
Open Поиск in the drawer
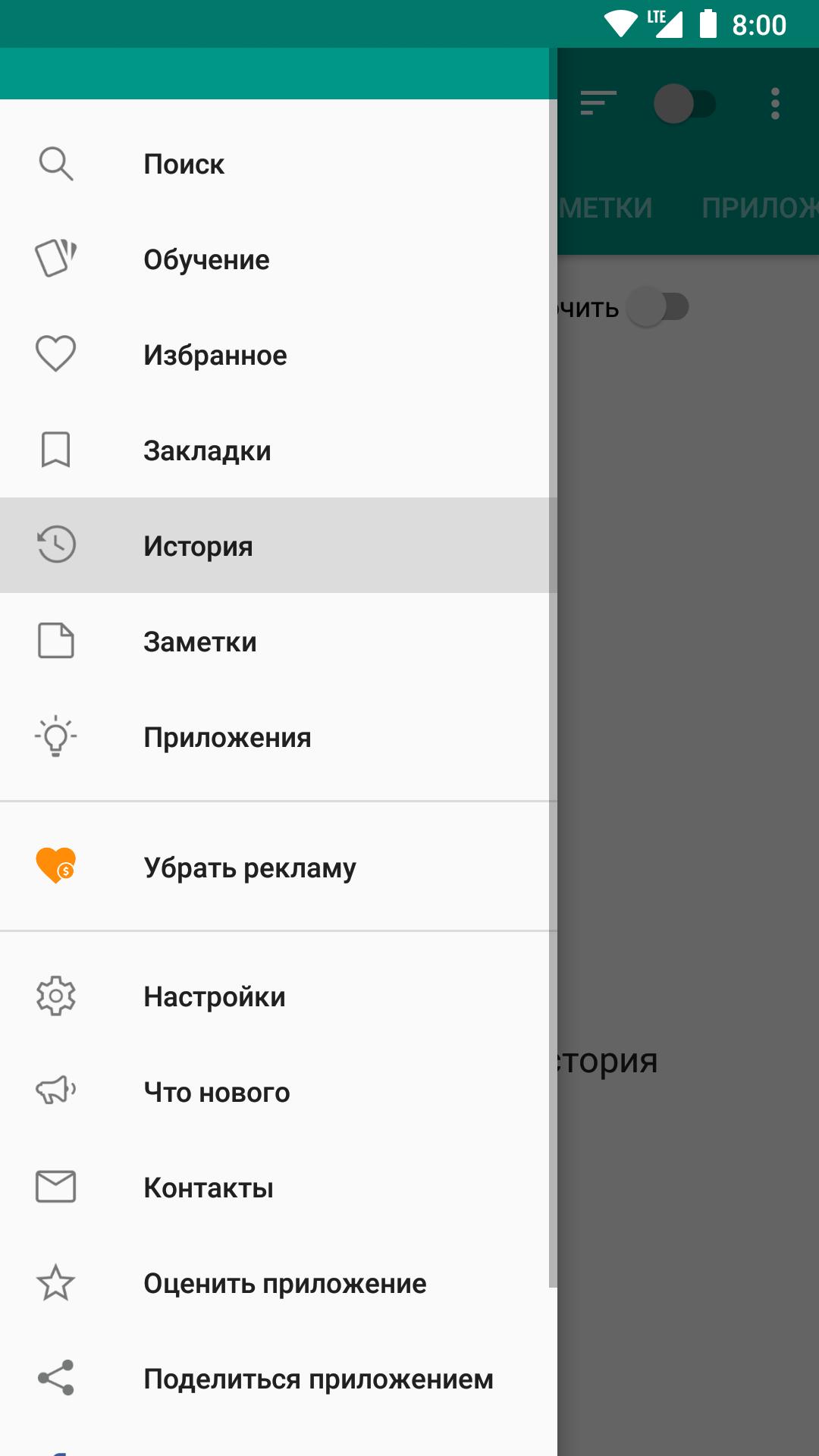(x=278, y=164)
